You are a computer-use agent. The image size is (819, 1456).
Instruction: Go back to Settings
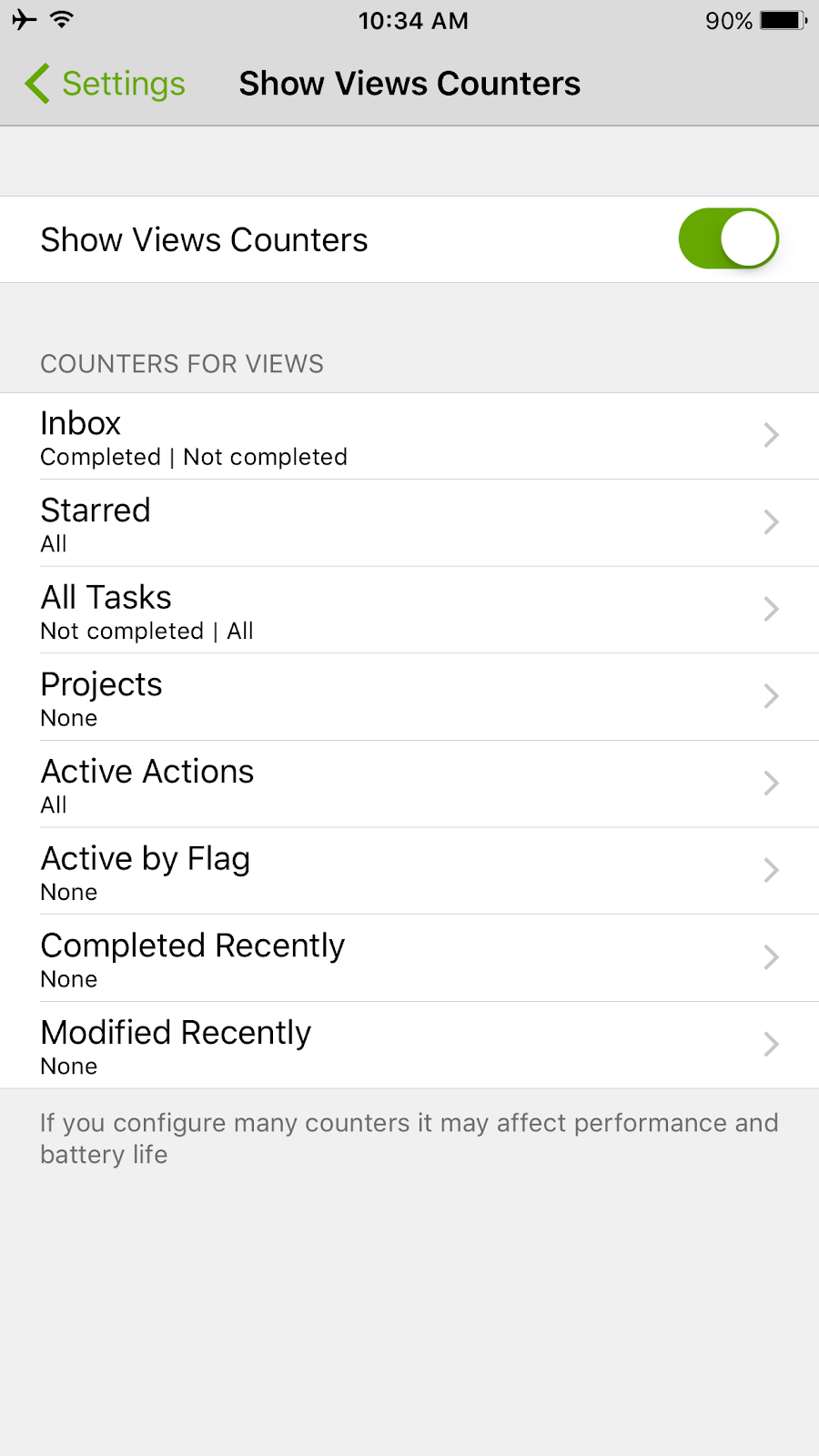(x=106, y=84)
